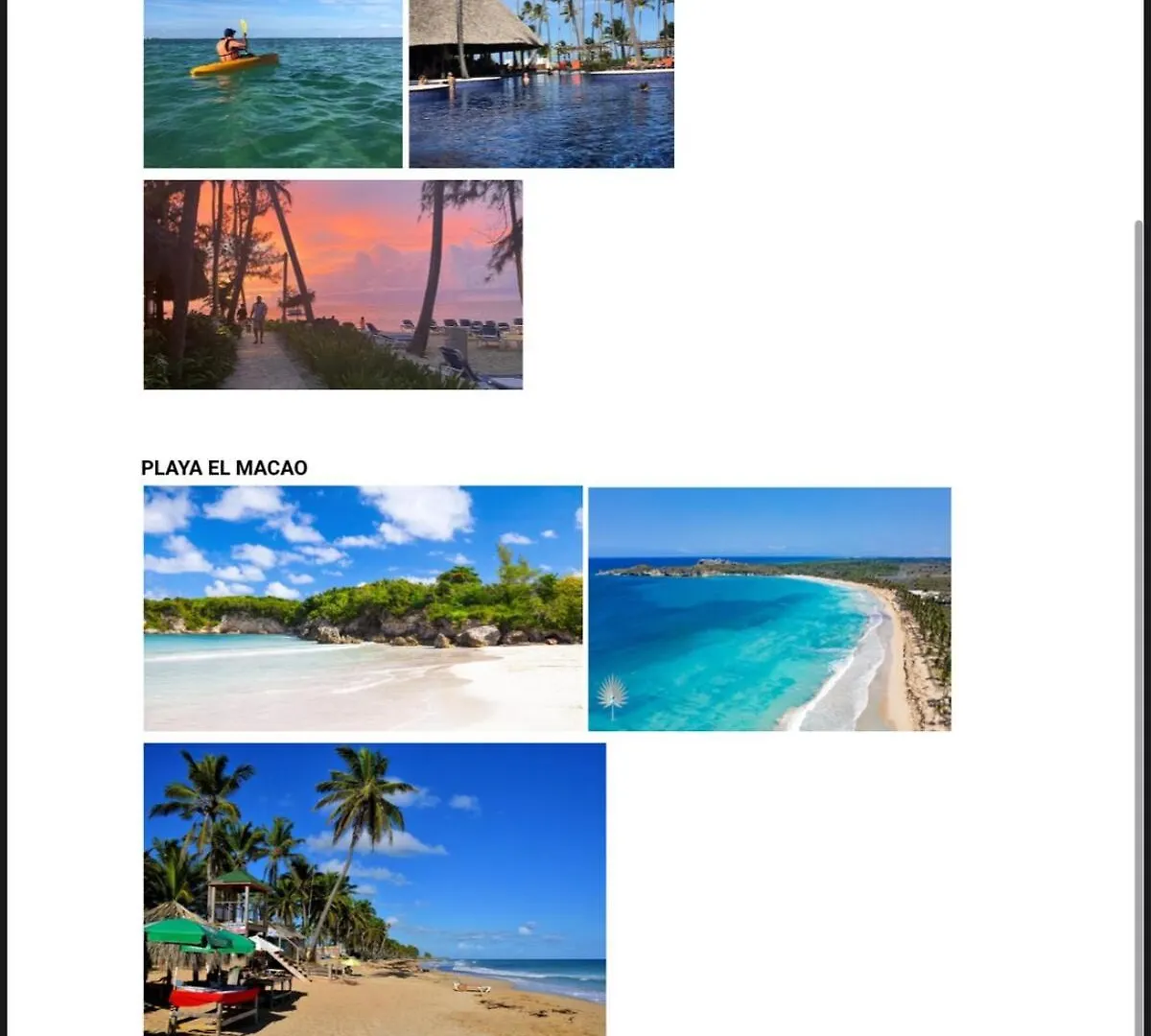Viewport: 1151px width, 1036px height.
Task: Open the resort pool photo
Action: pos(541,83)
